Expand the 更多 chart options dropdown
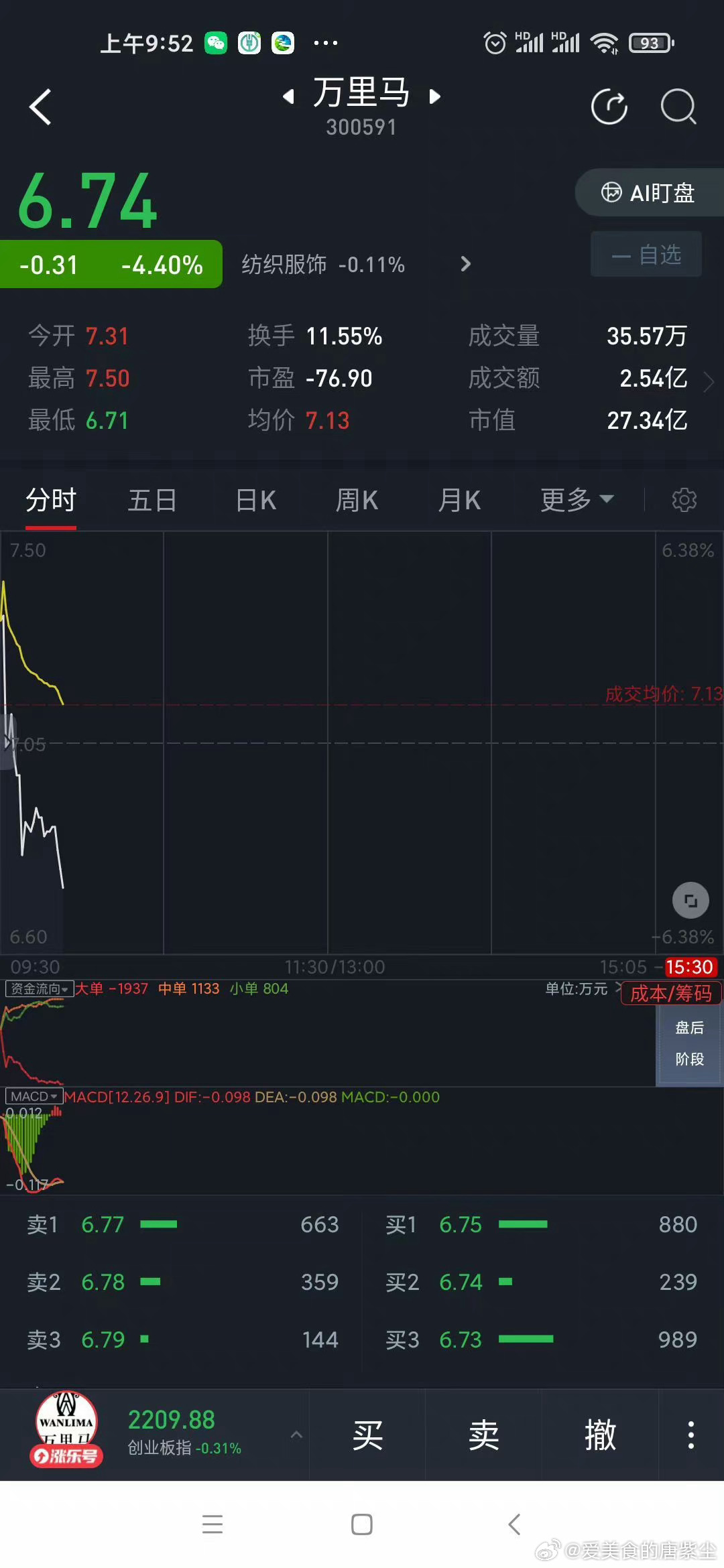 click(x=577, y=500)
